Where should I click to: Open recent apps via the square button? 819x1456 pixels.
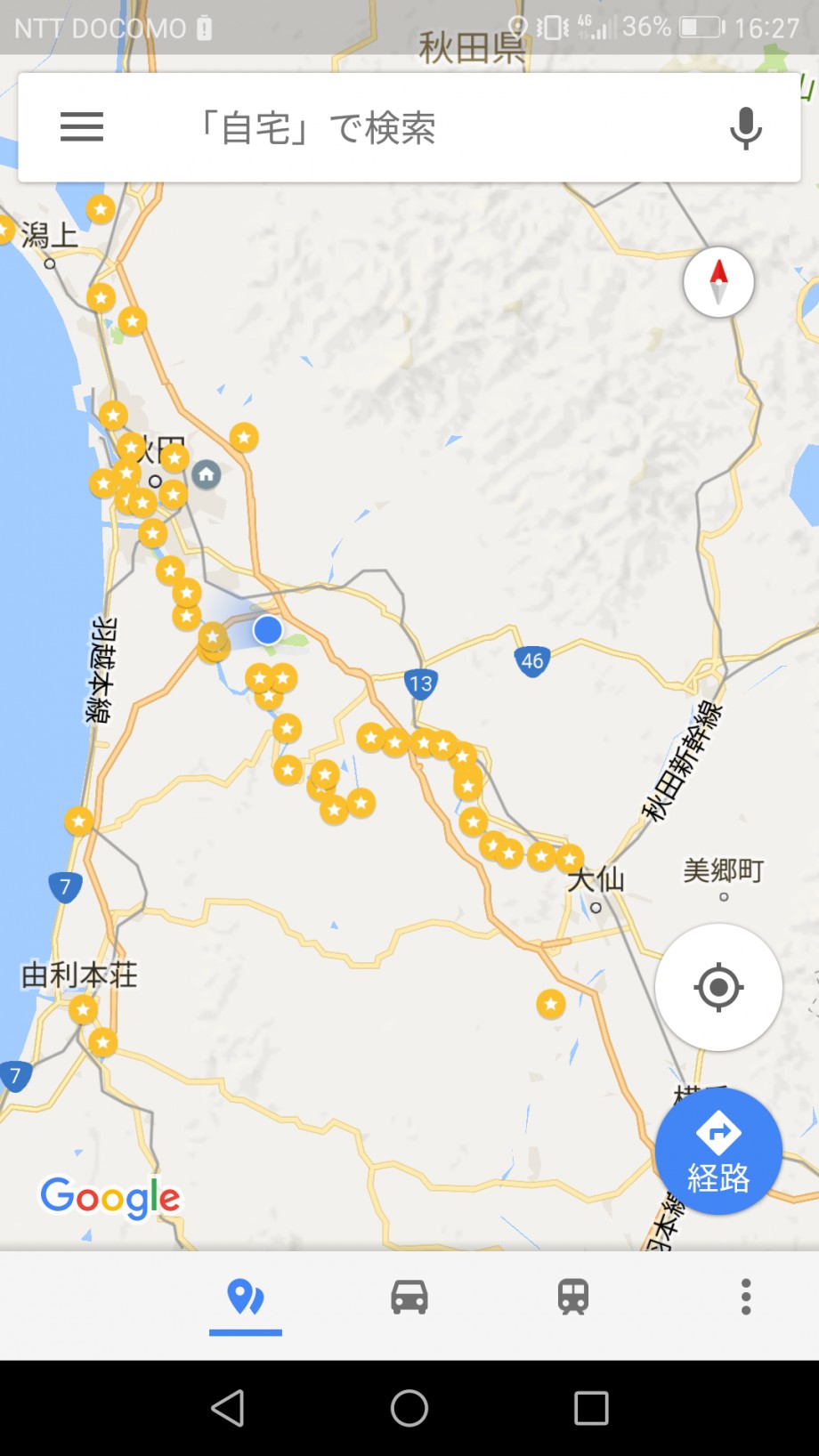[591, 1408]
